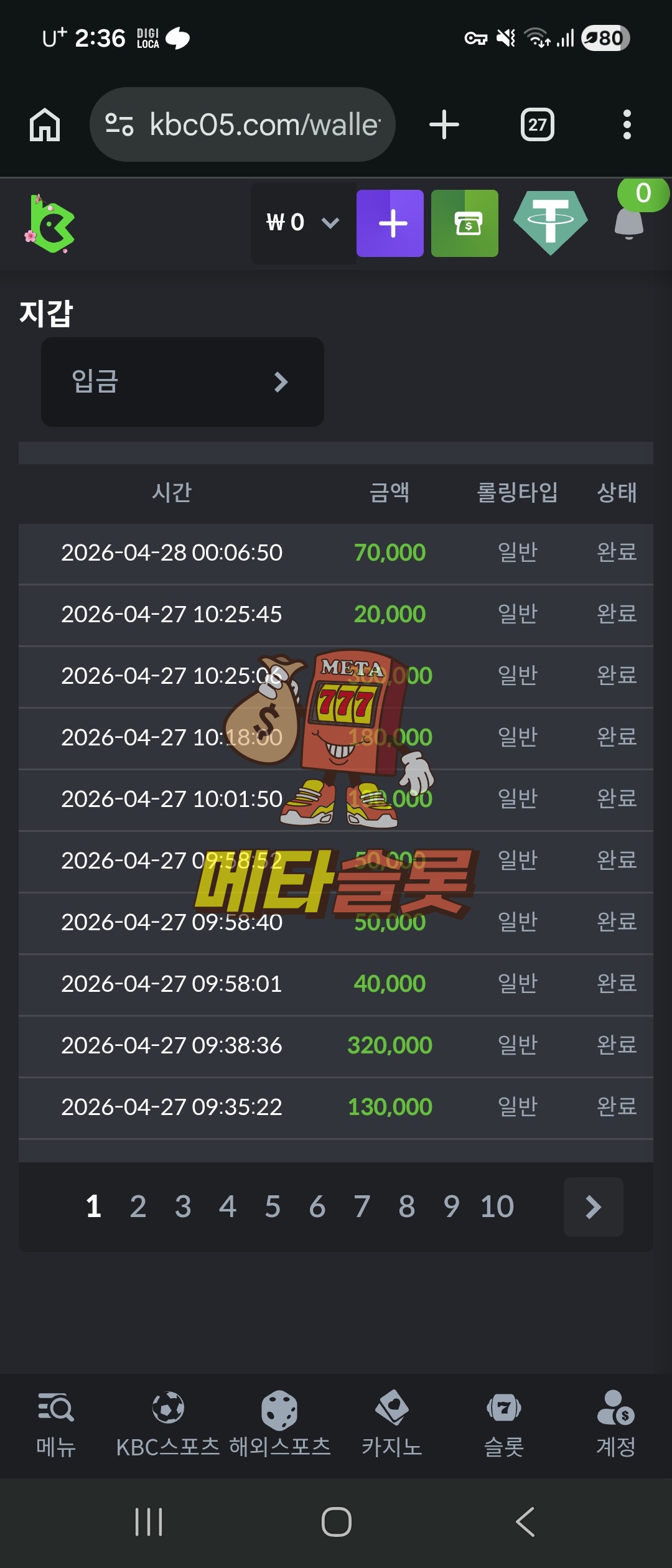This screenshot has height=1568, width=672.
Task: Open the browser home page
Action: click(45, 124)
